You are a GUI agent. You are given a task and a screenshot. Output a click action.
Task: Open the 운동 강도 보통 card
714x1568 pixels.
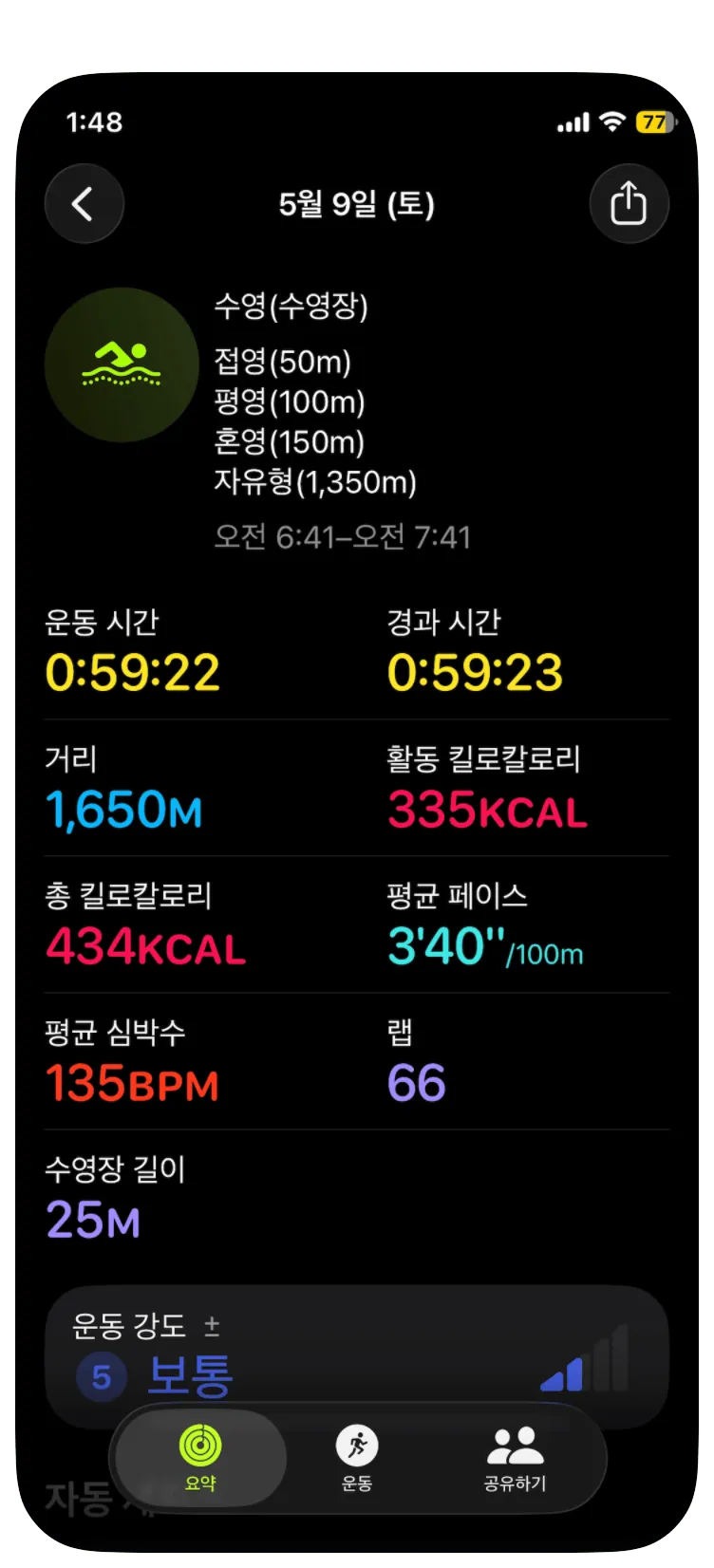[x=357, y=1355]
